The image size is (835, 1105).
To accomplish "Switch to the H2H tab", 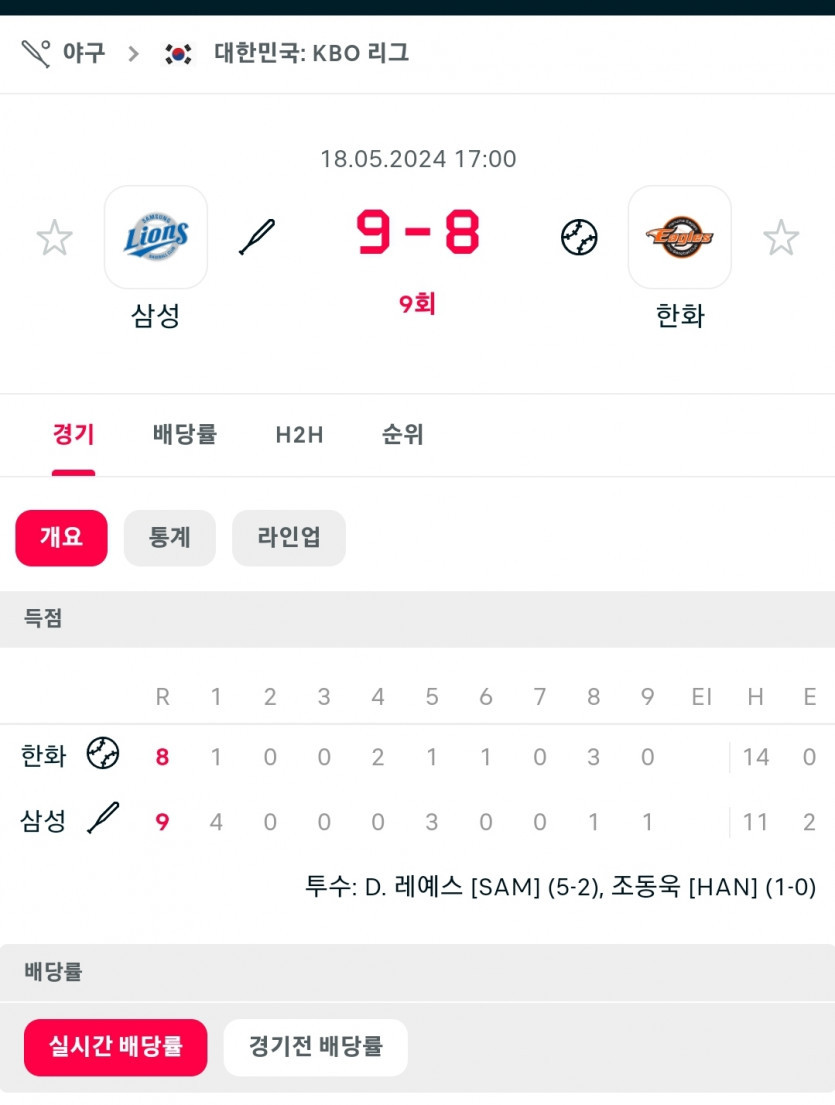I will pyautogui.click(x=299, y=435).
